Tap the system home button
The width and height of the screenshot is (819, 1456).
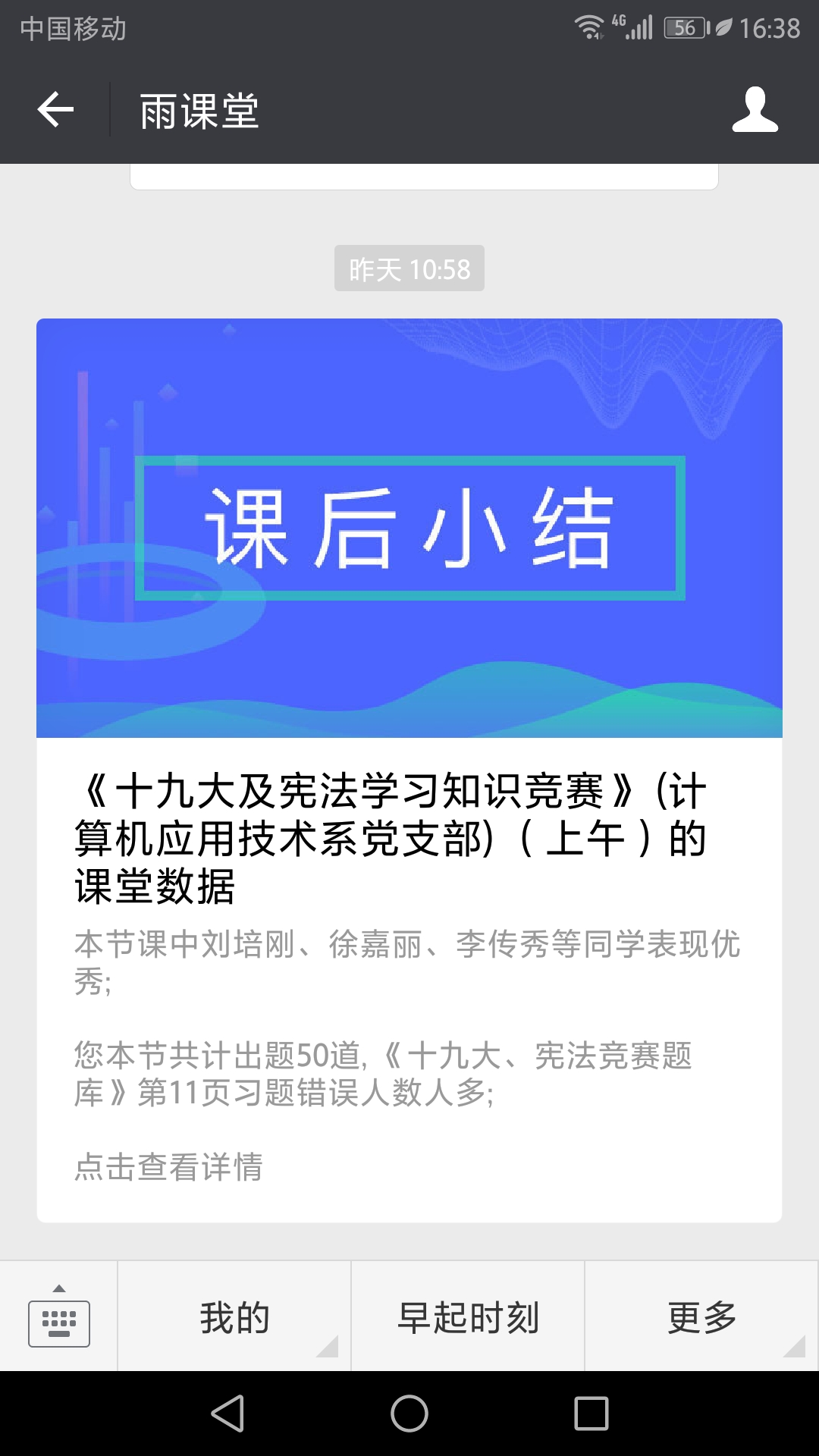[409, 1414]
